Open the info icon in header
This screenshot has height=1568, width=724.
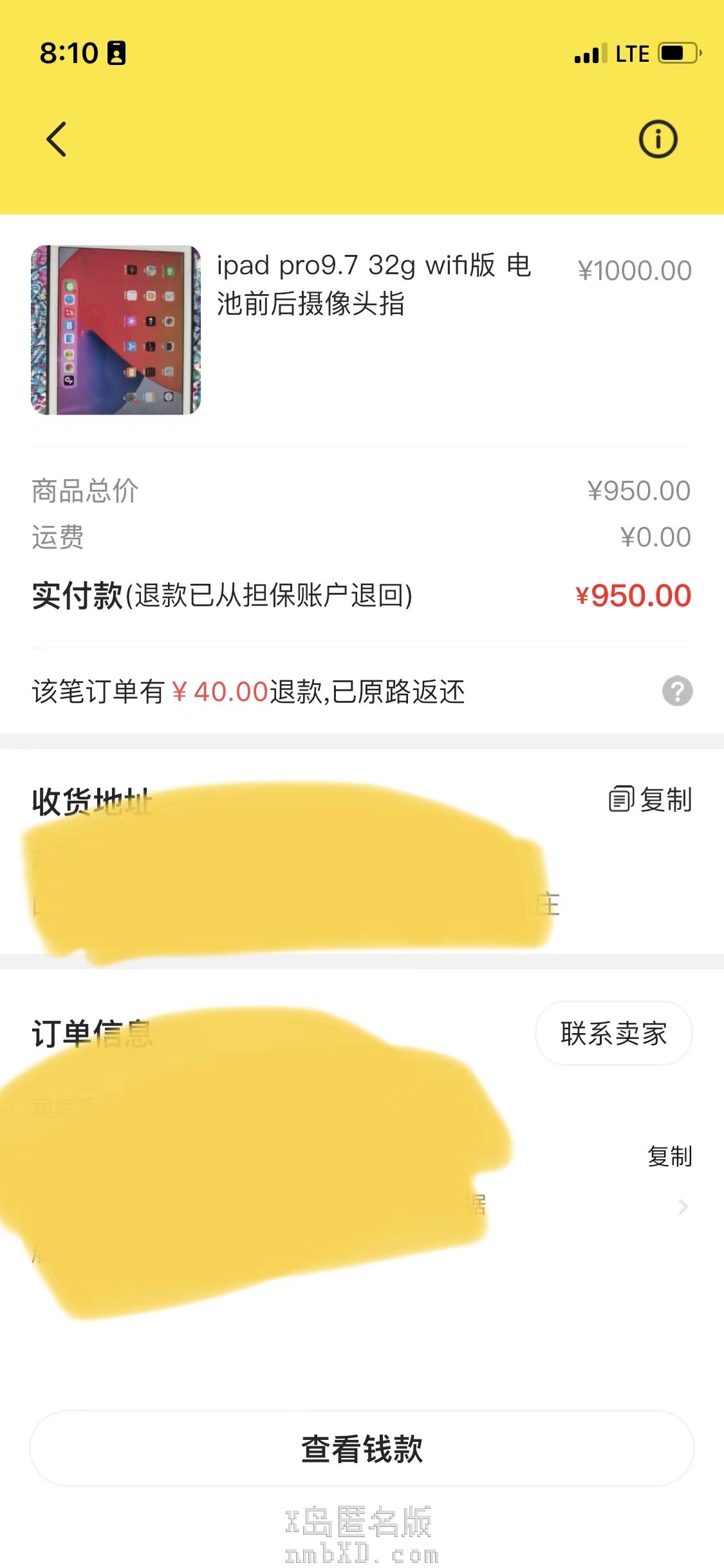point(657,139)
